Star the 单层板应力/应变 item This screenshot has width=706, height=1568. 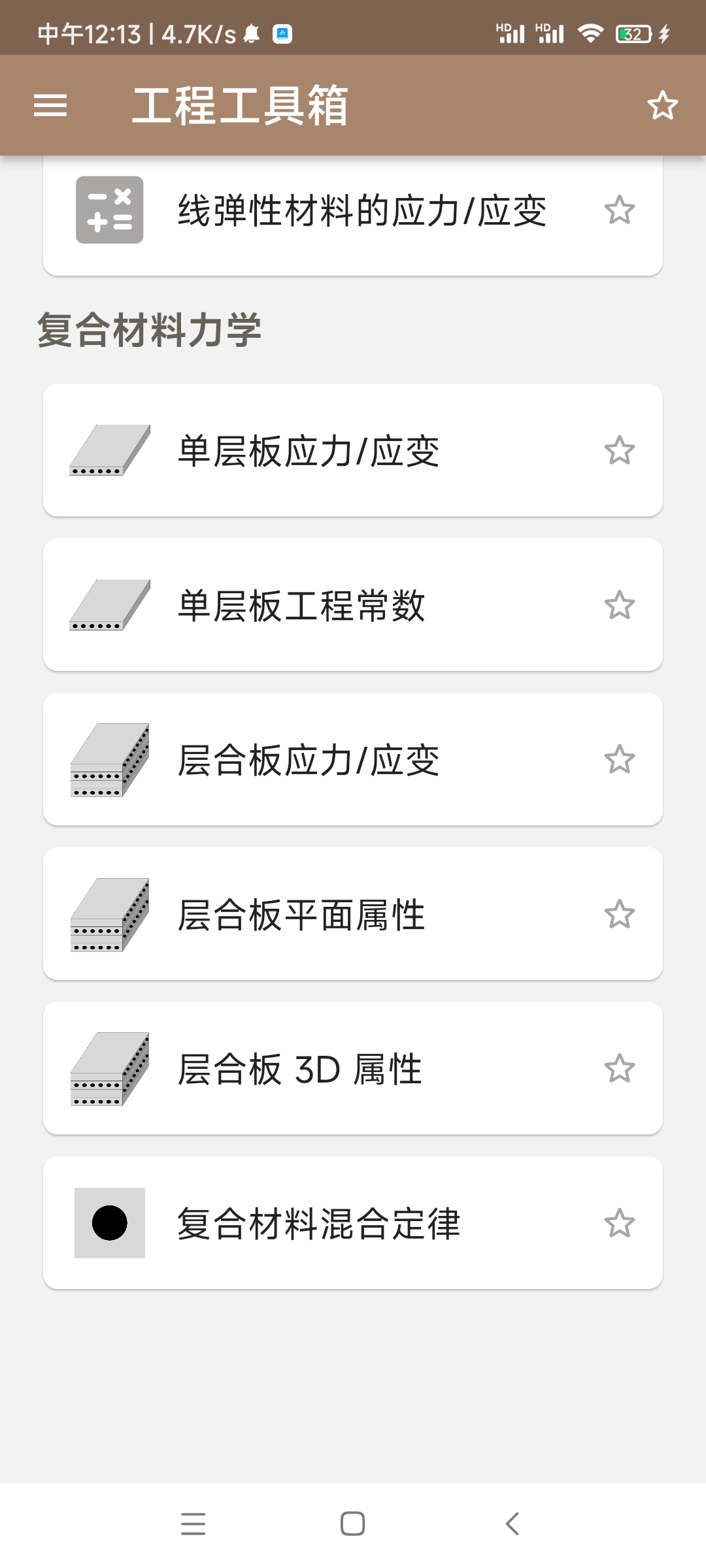(619, 451)
